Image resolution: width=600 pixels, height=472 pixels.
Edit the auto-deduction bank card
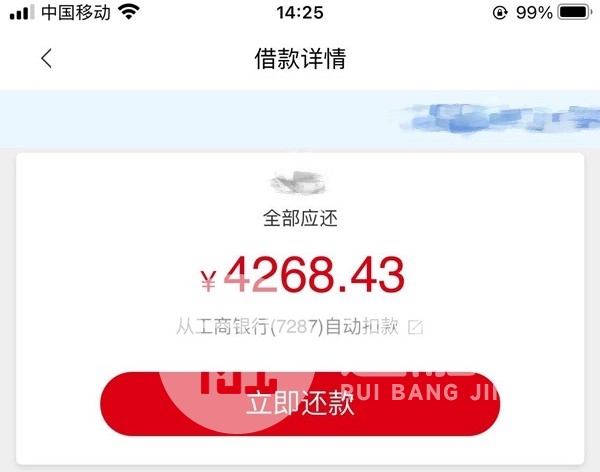pos(416,327)
